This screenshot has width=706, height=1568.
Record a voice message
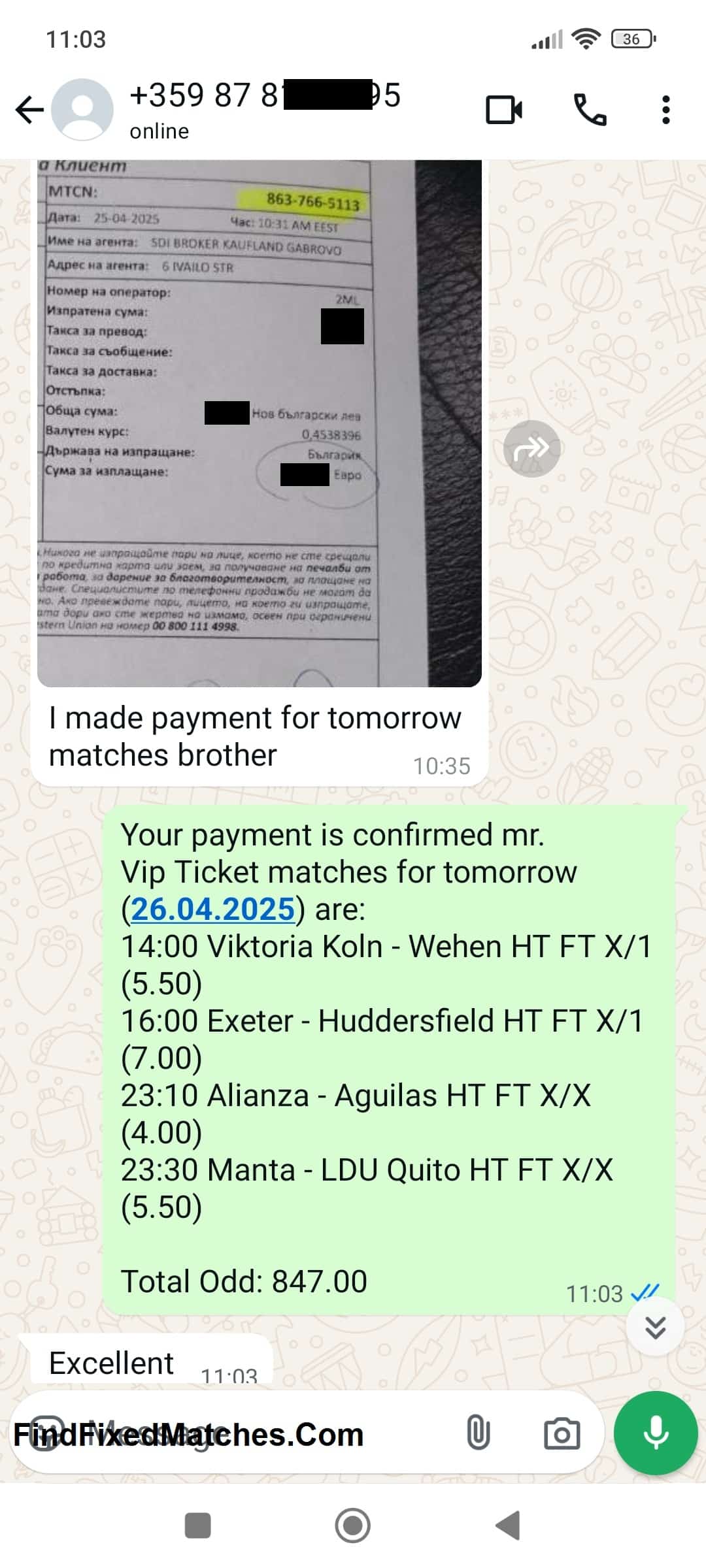point(655,1433)
